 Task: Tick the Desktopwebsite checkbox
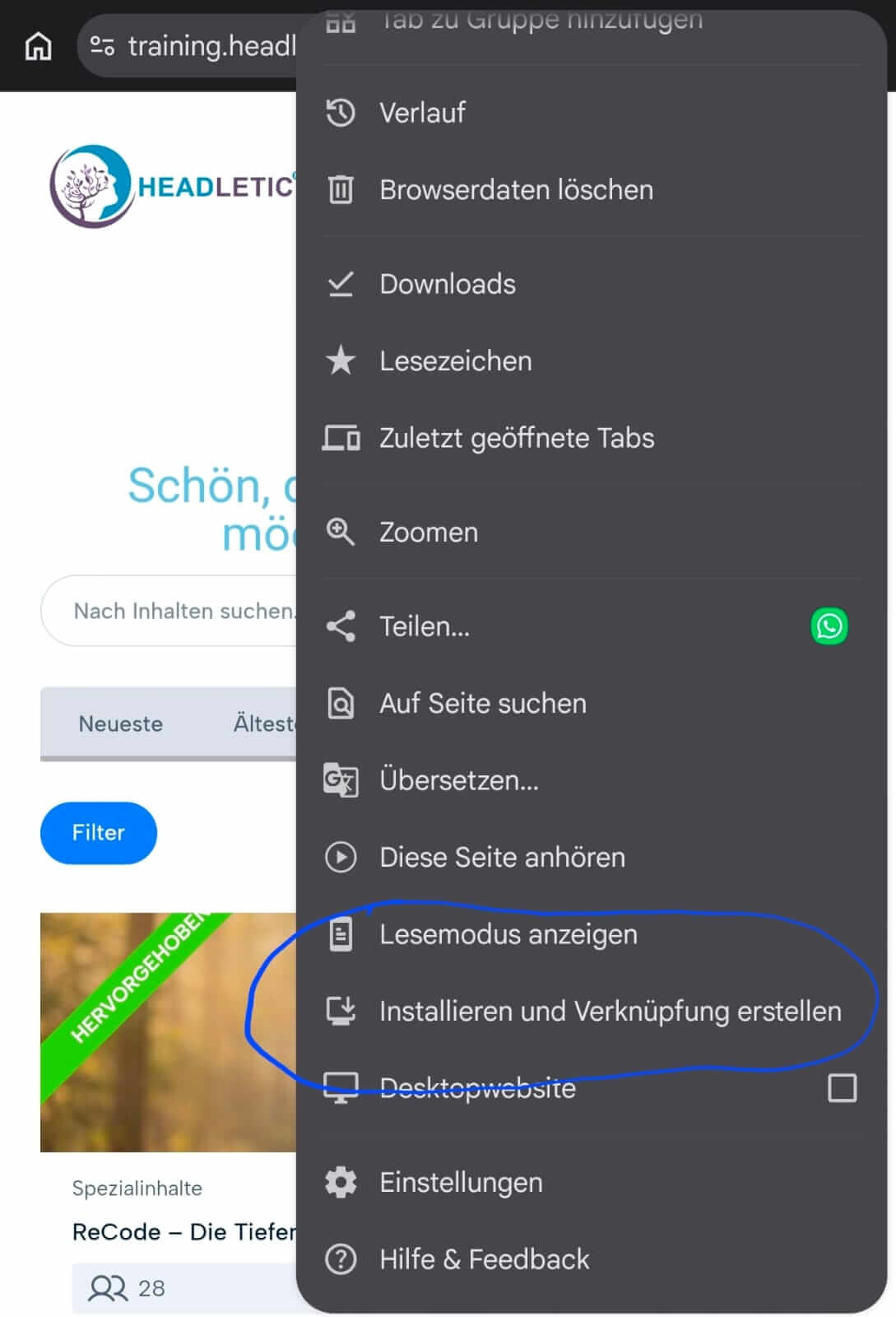click(842, 1088)
